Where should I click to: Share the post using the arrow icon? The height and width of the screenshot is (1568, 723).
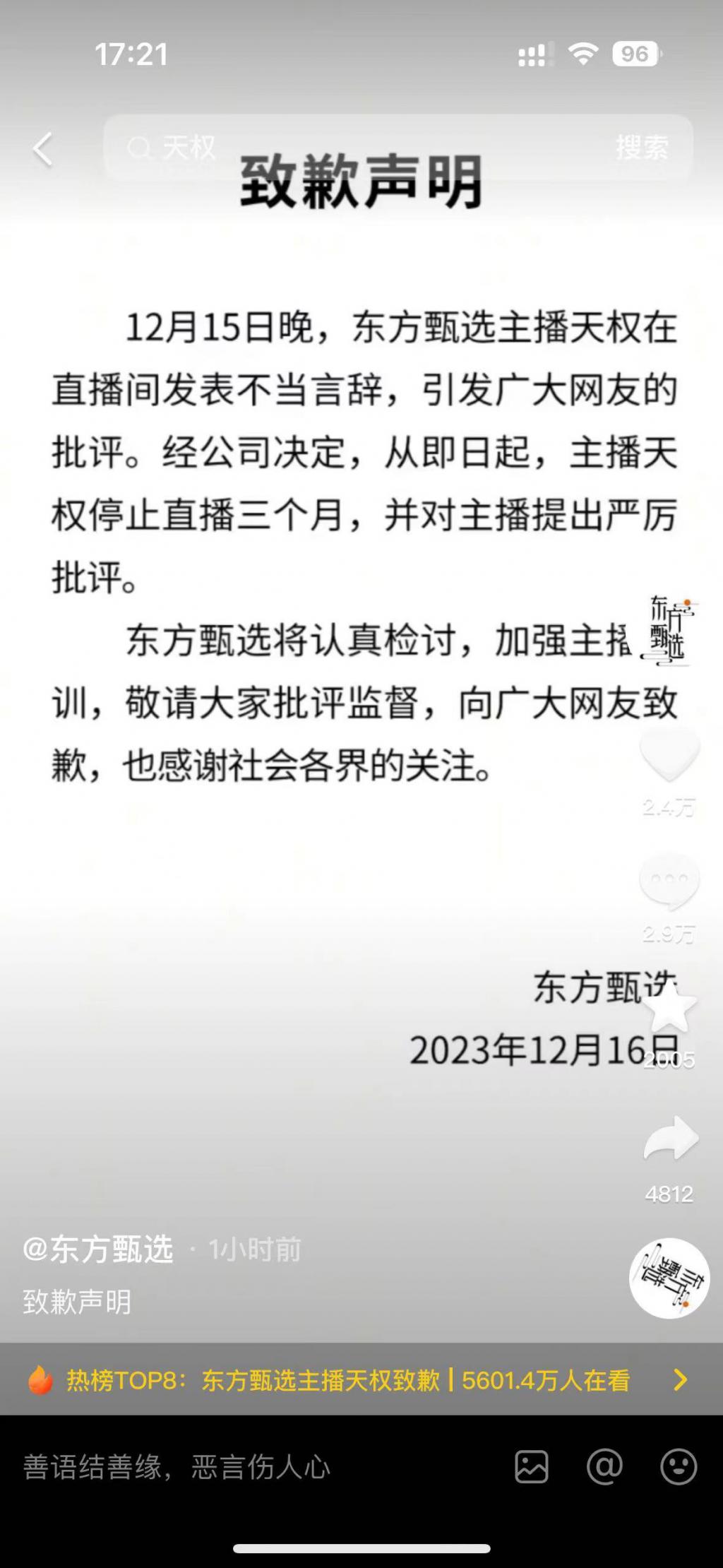tap(670, 1139)
